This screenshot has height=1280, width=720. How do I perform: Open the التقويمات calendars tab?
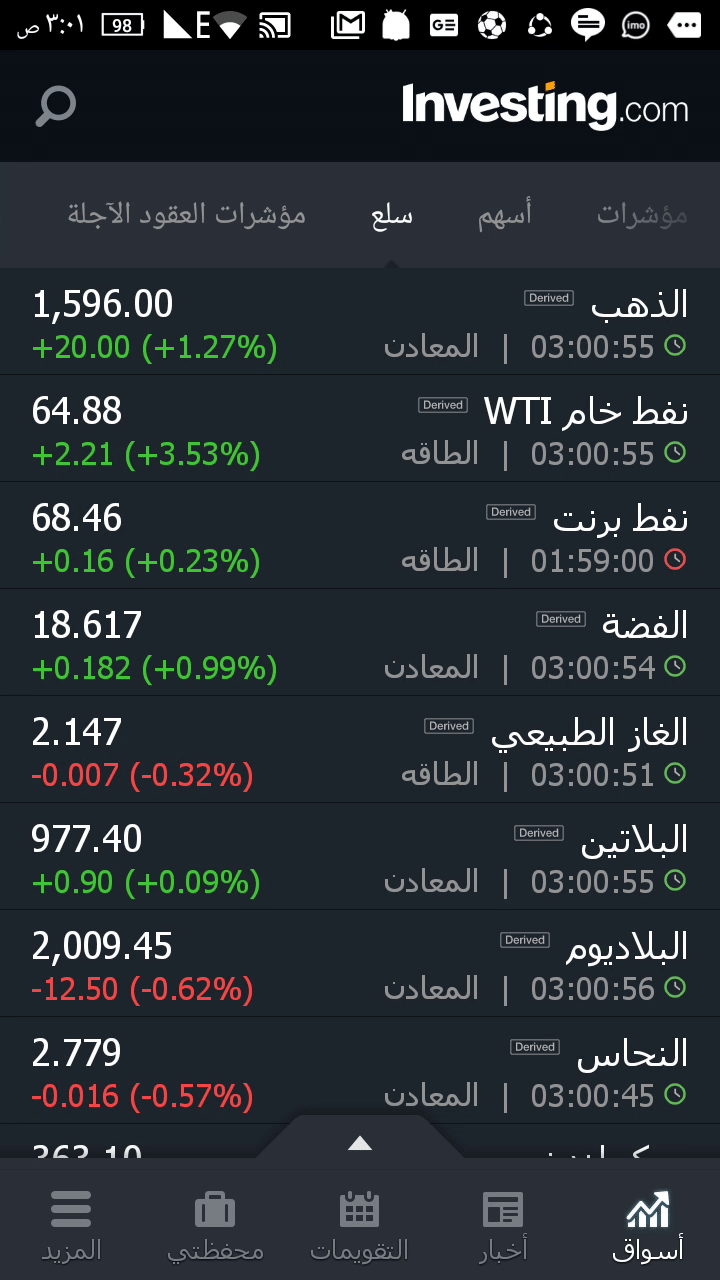359,1225
